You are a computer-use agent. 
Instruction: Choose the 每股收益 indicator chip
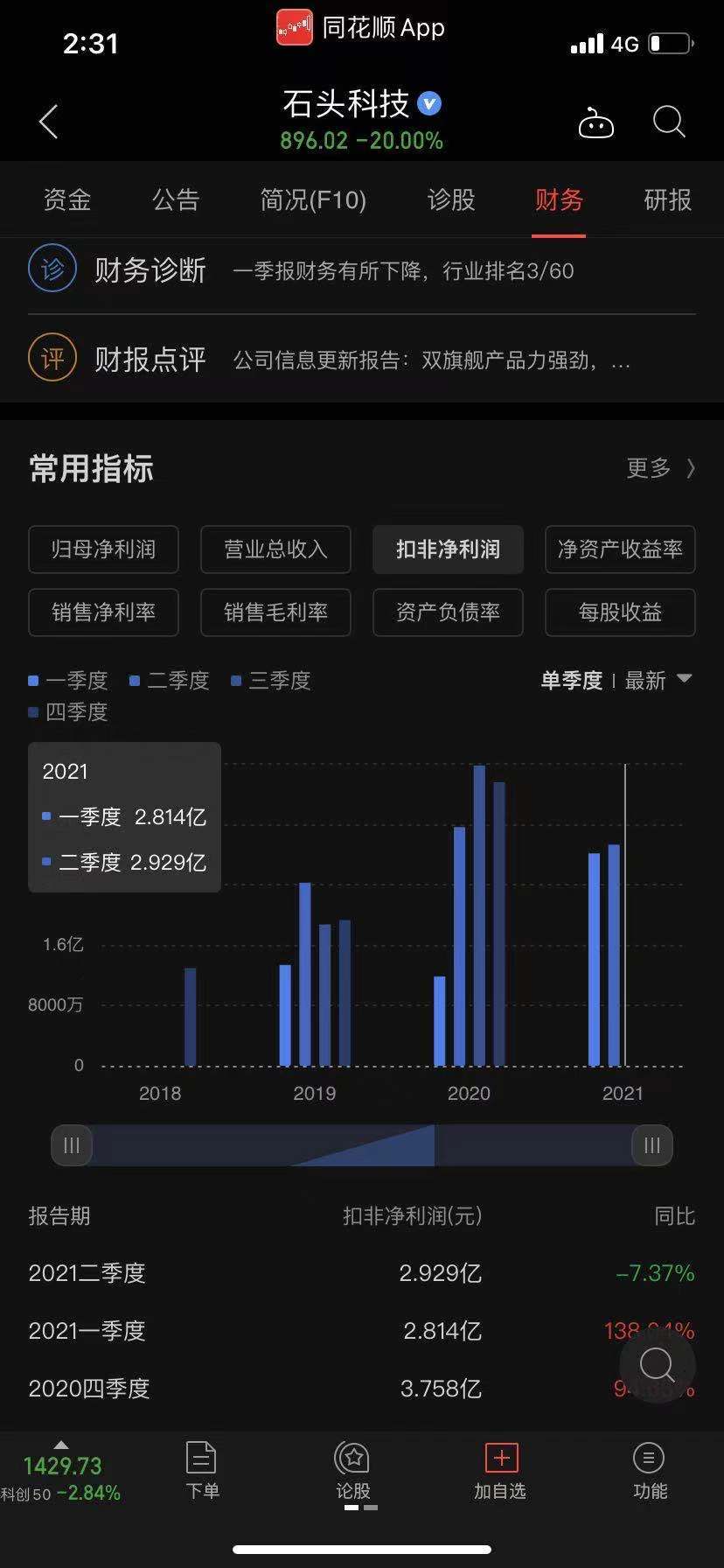[620, 612]
